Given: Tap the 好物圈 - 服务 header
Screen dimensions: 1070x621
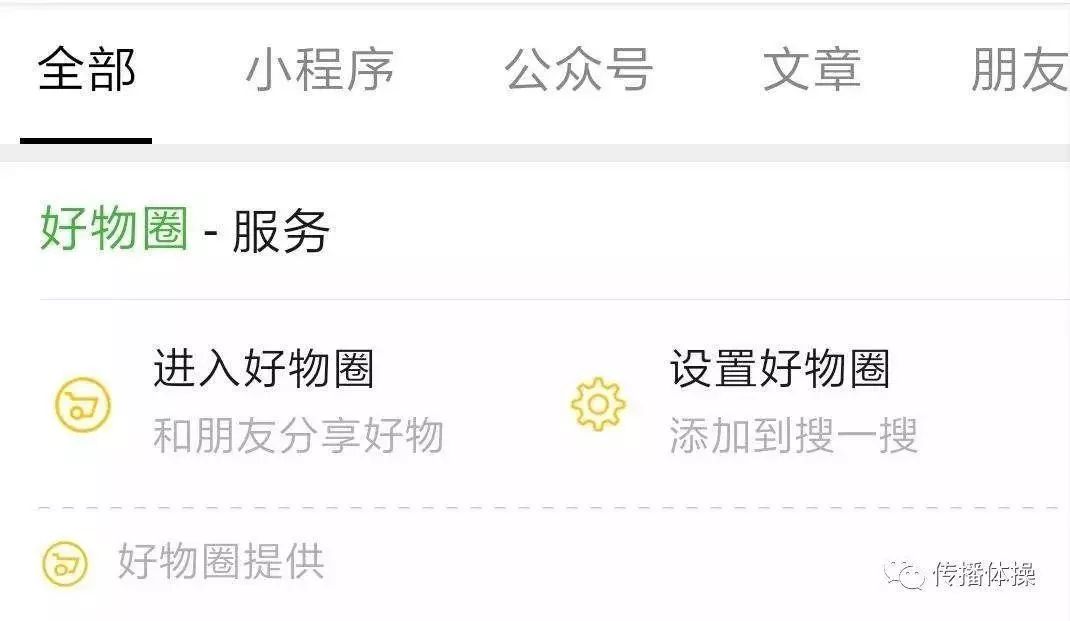Looking at the screenshot, I should coord(185,230).
